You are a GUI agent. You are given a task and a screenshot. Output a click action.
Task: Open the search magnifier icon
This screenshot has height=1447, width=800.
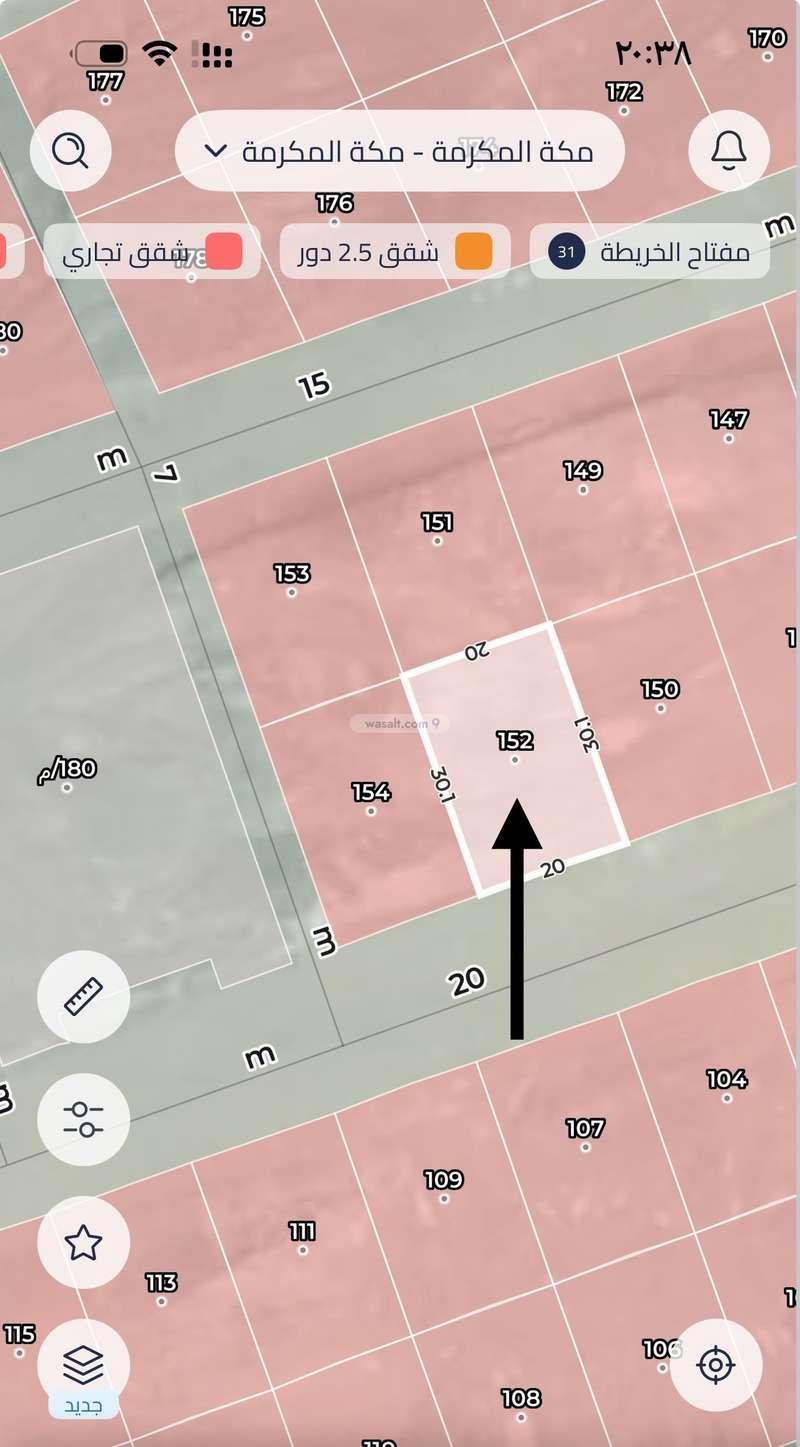(70, 151)
